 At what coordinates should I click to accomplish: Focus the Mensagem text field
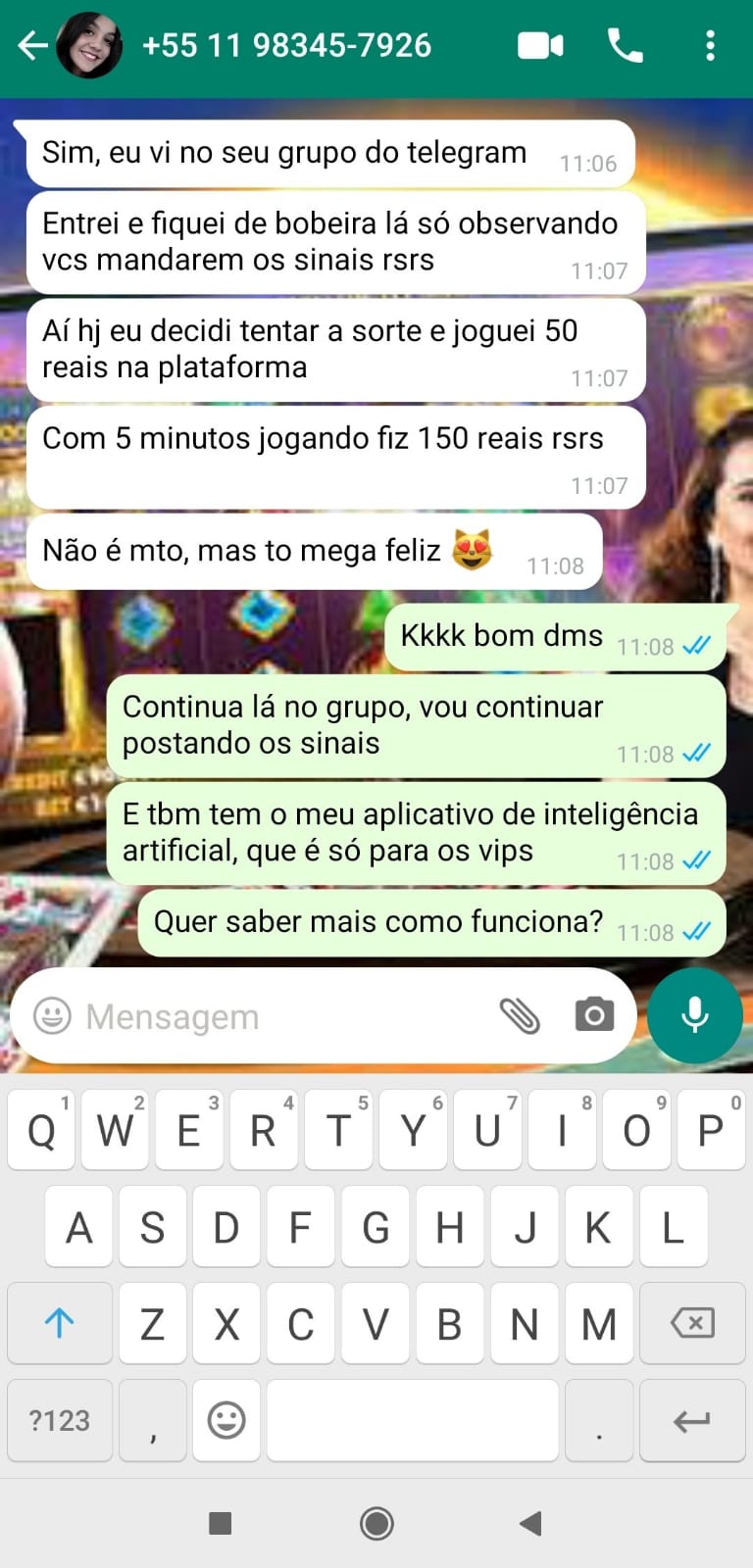(x=275, y=1016)
